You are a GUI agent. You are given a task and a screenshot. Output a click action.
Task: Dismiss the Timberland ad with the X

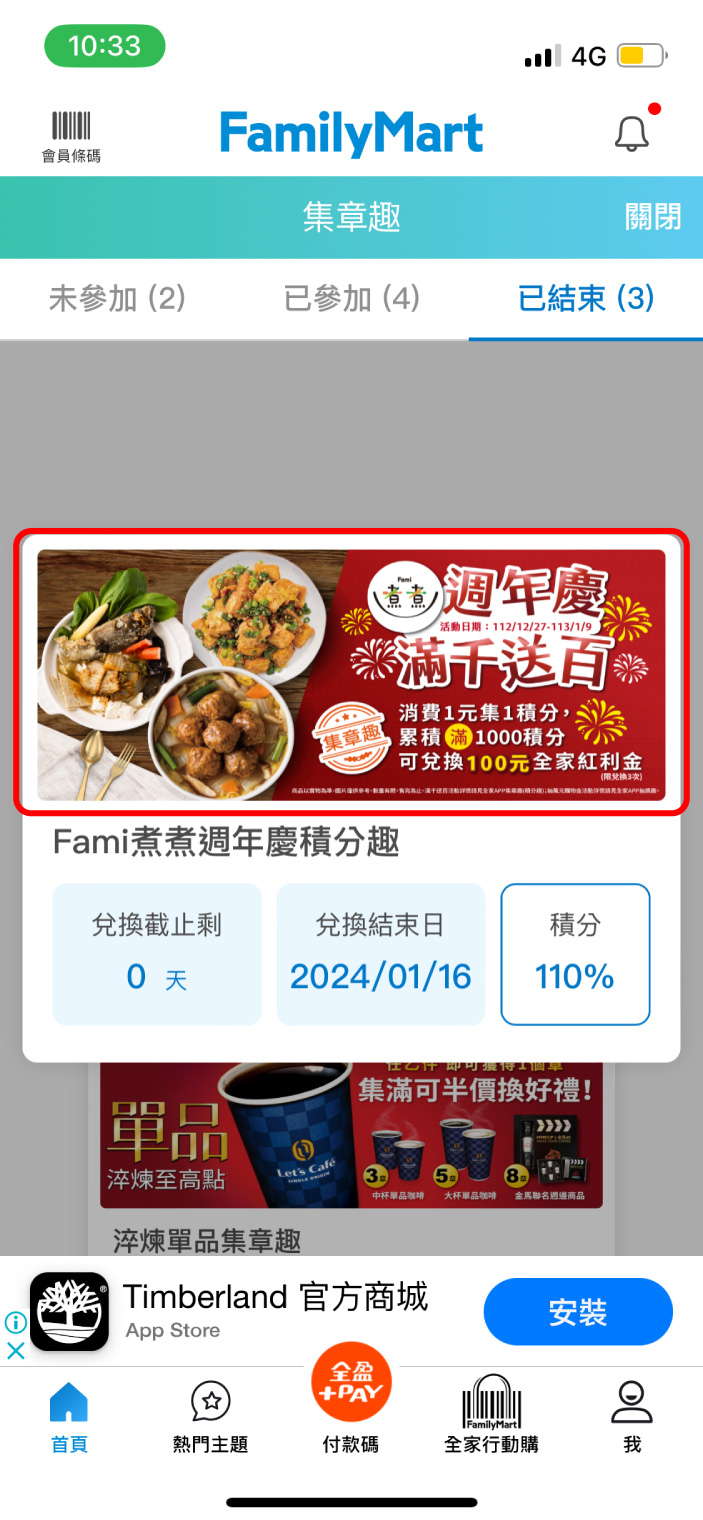coord(16,1351)
